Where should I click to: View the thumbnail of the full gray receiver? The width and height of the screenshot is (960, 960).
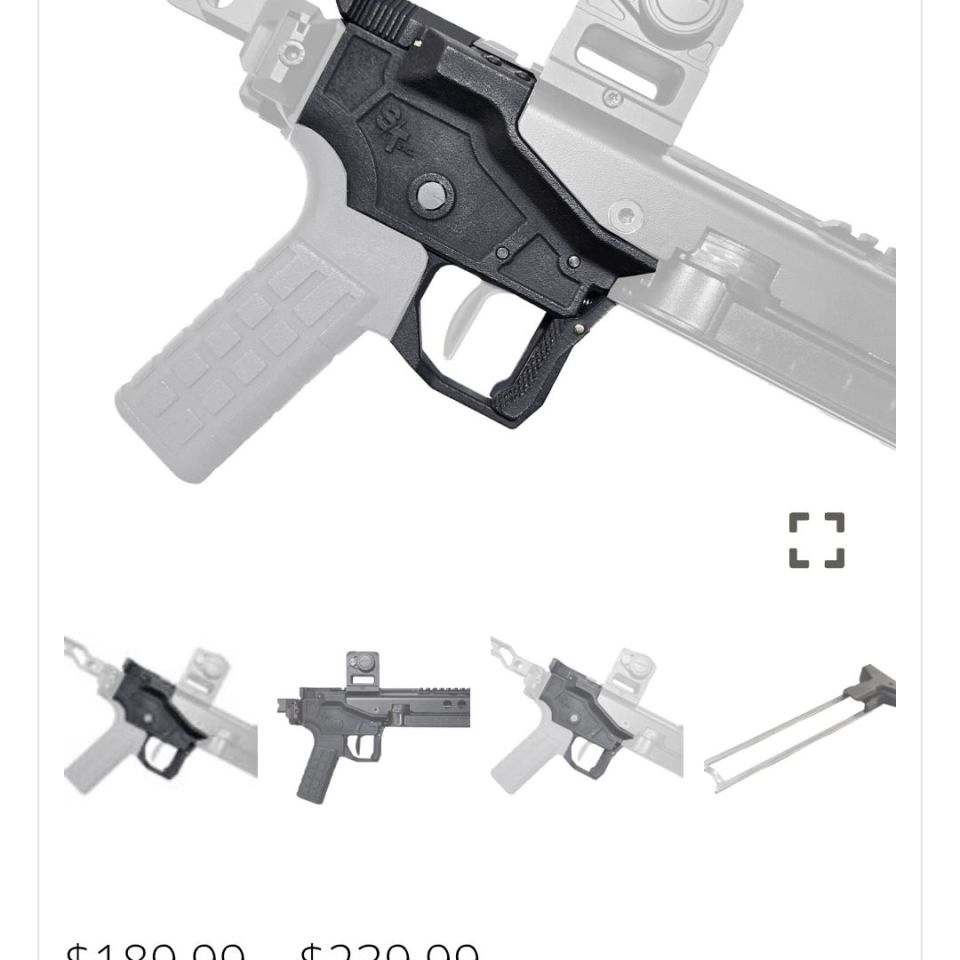pos(374,724)
